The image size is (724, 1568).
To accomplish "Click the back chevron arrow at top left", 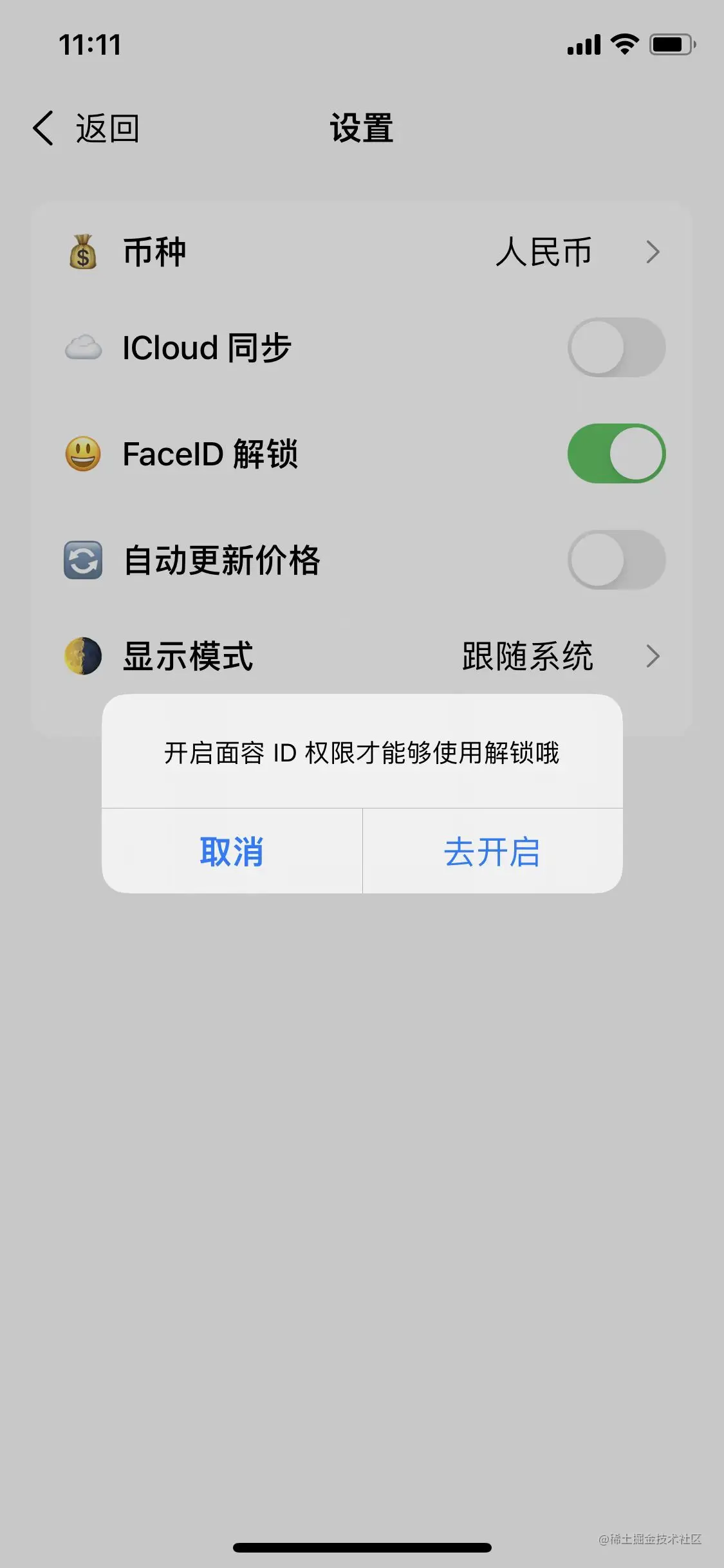I will point(42,127).
